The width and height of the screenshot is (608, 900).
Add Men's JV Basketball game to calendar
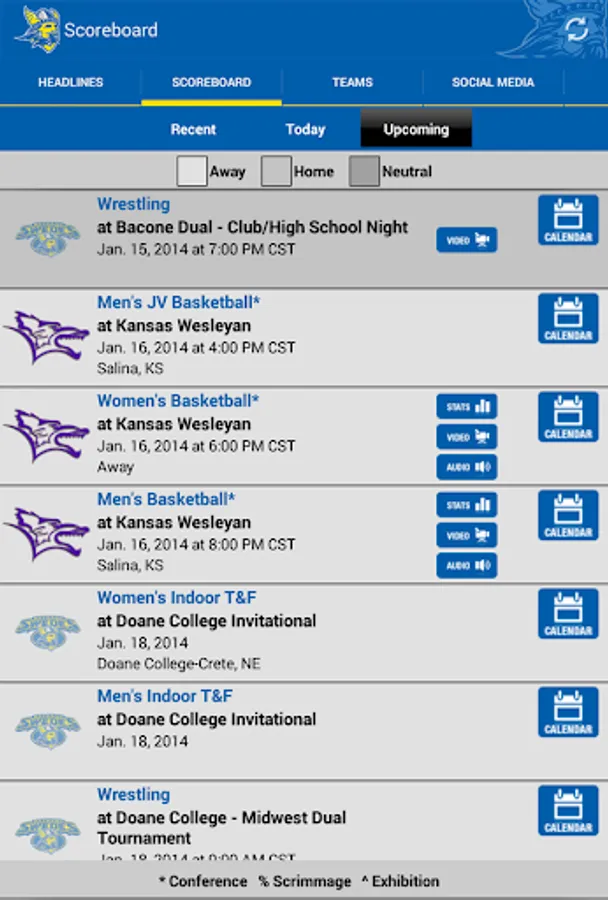click(568, 319)
